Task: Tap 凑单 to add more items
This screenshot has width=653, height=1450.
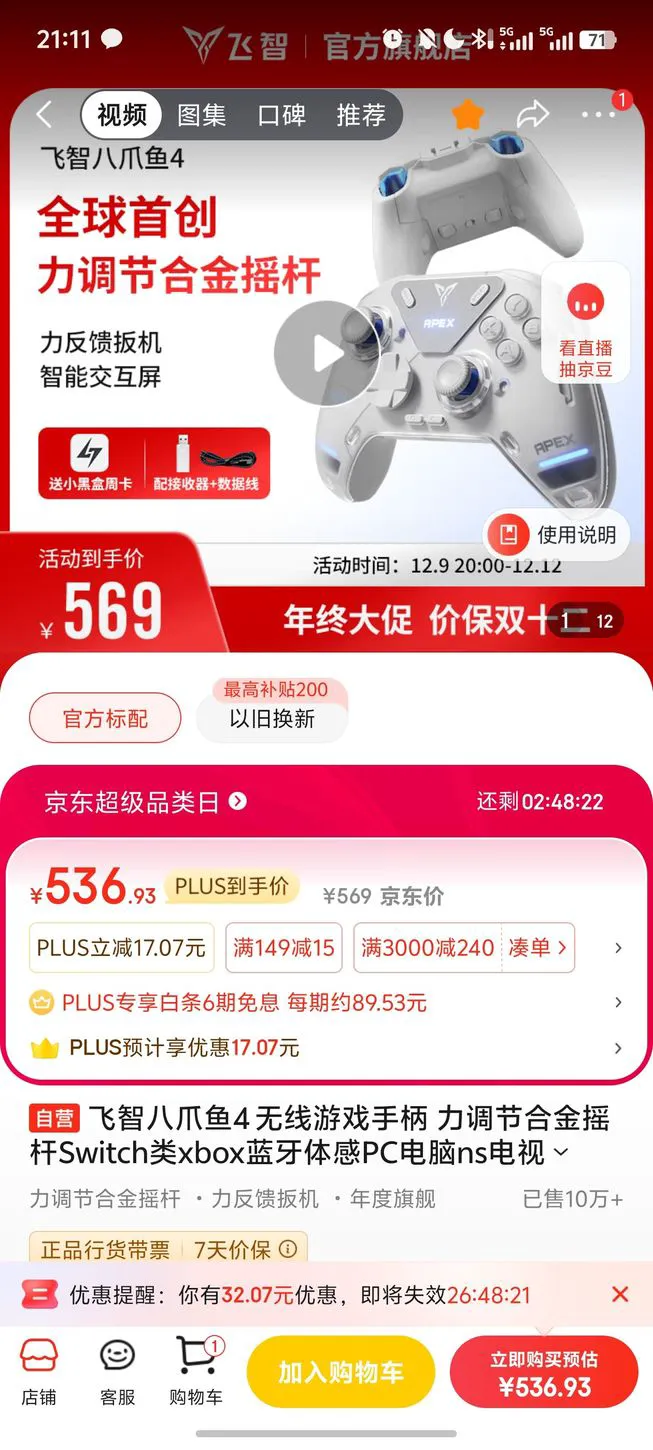Action: (x=539, y=947)
